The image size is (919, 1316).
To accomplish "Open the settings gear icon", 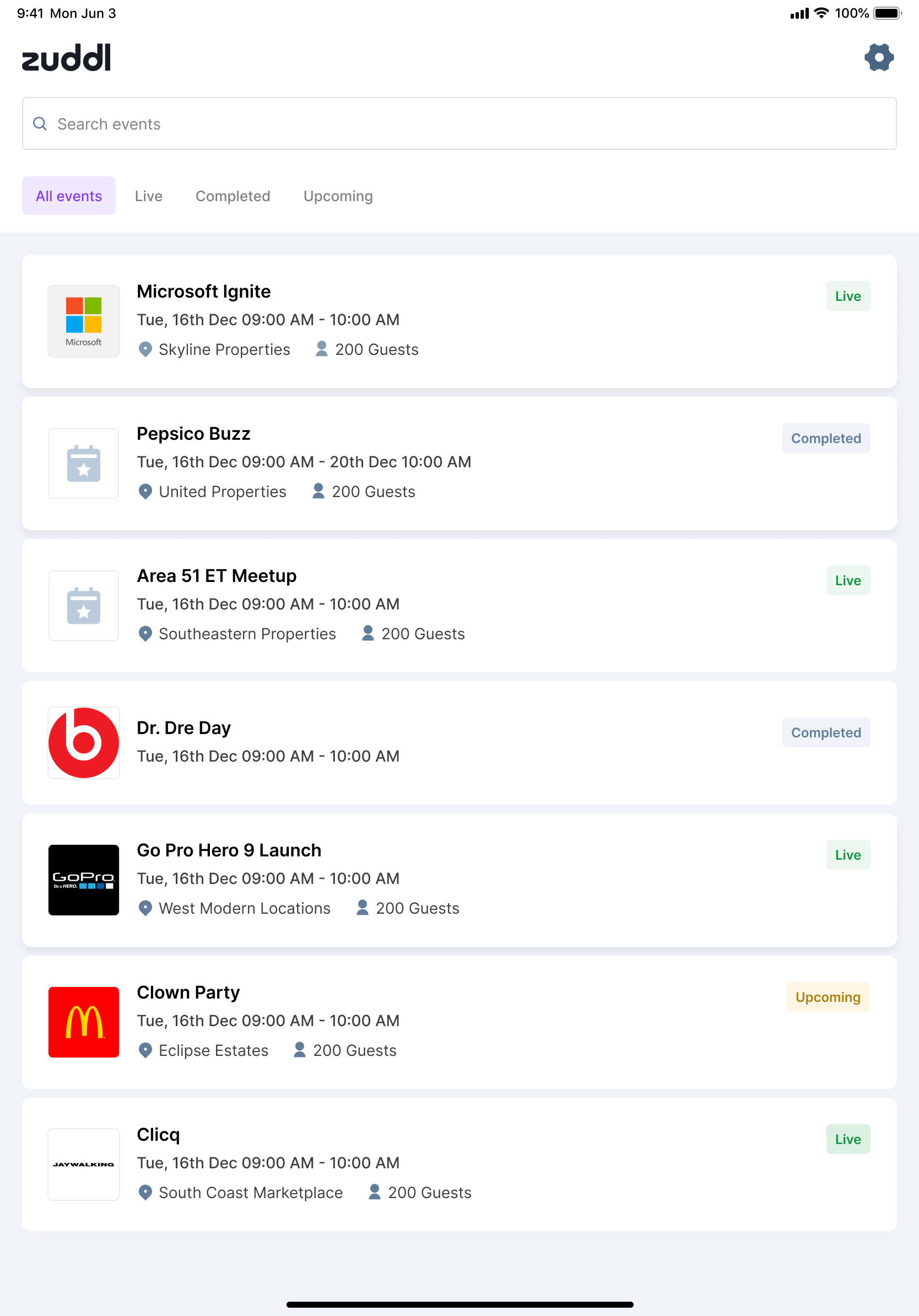I will click(x=878, y=57).
